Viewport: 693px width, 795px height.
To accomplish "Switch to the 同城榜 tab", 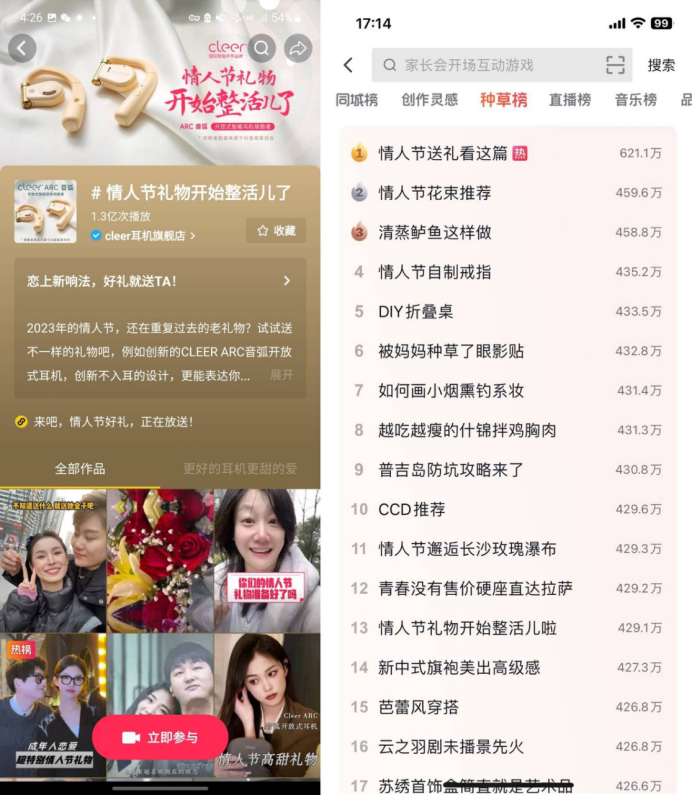I will (x=357, y=100).
